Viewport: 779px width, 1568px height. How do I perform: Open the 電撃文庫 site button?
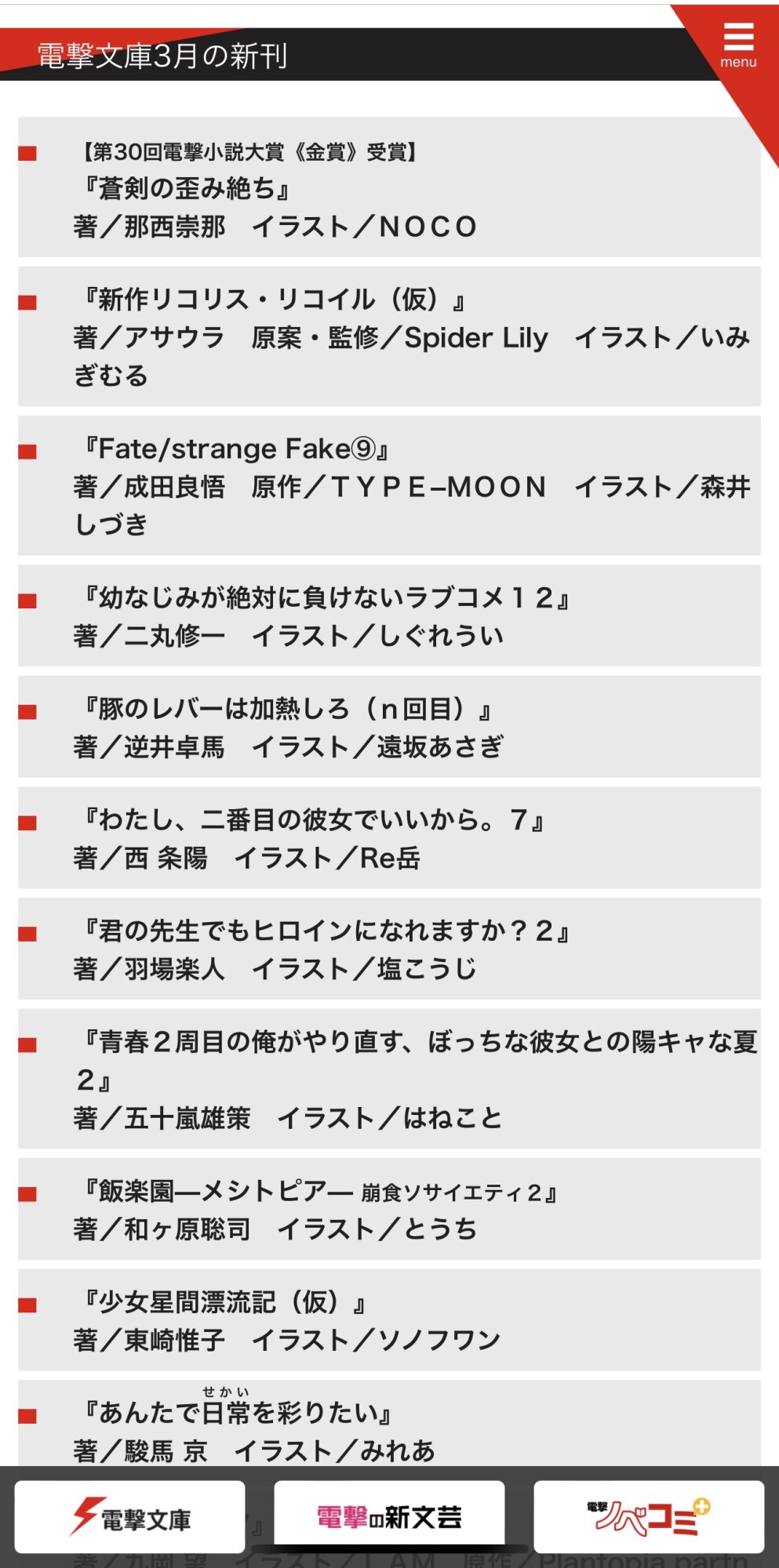coord(130,1516)
